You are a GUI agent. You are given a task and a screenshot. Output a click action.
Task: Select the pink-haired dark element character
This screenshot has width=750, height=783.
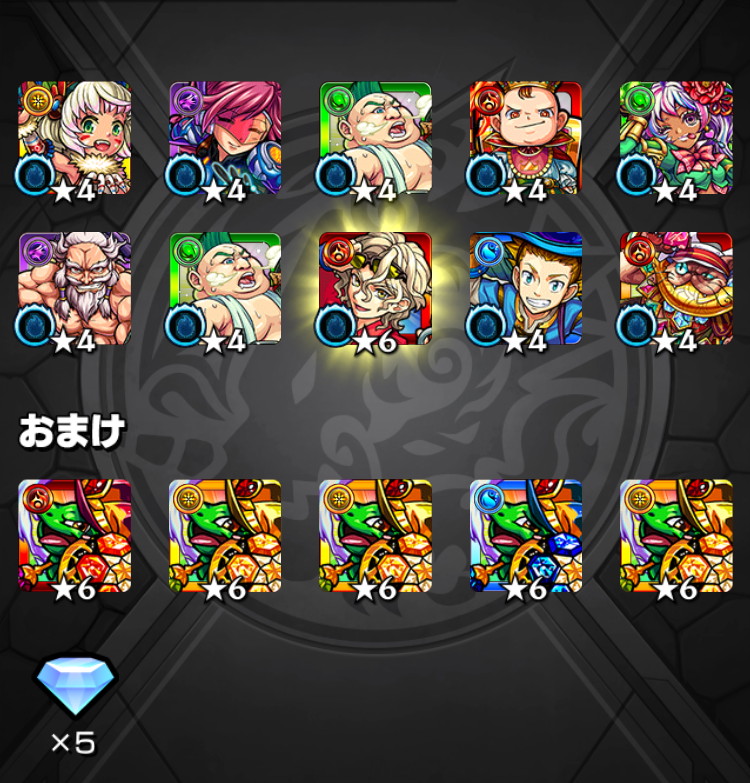tap(225, 138)
